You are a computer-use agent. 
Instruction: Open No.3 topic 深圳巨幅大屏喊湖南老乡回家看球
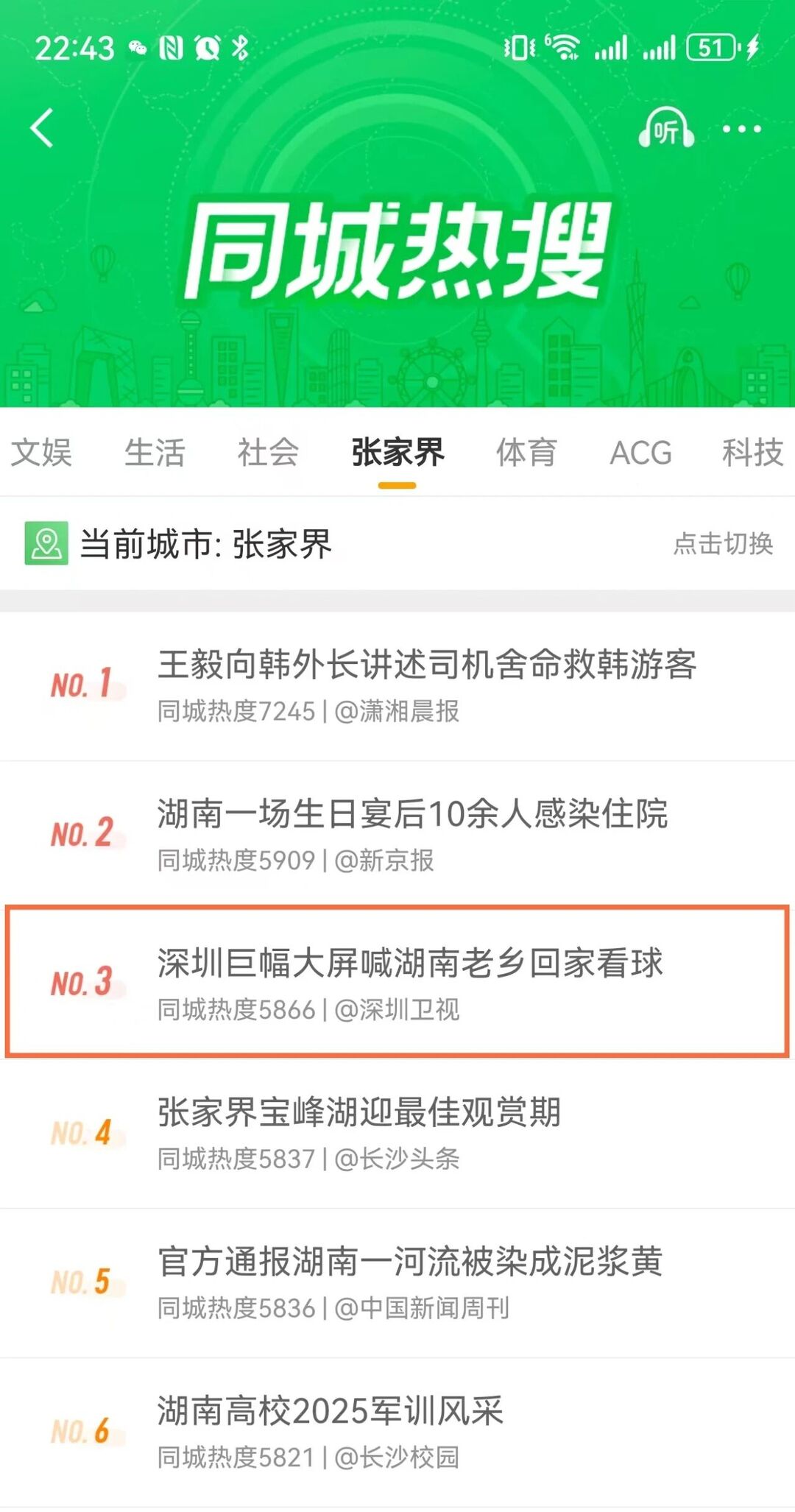410,964
